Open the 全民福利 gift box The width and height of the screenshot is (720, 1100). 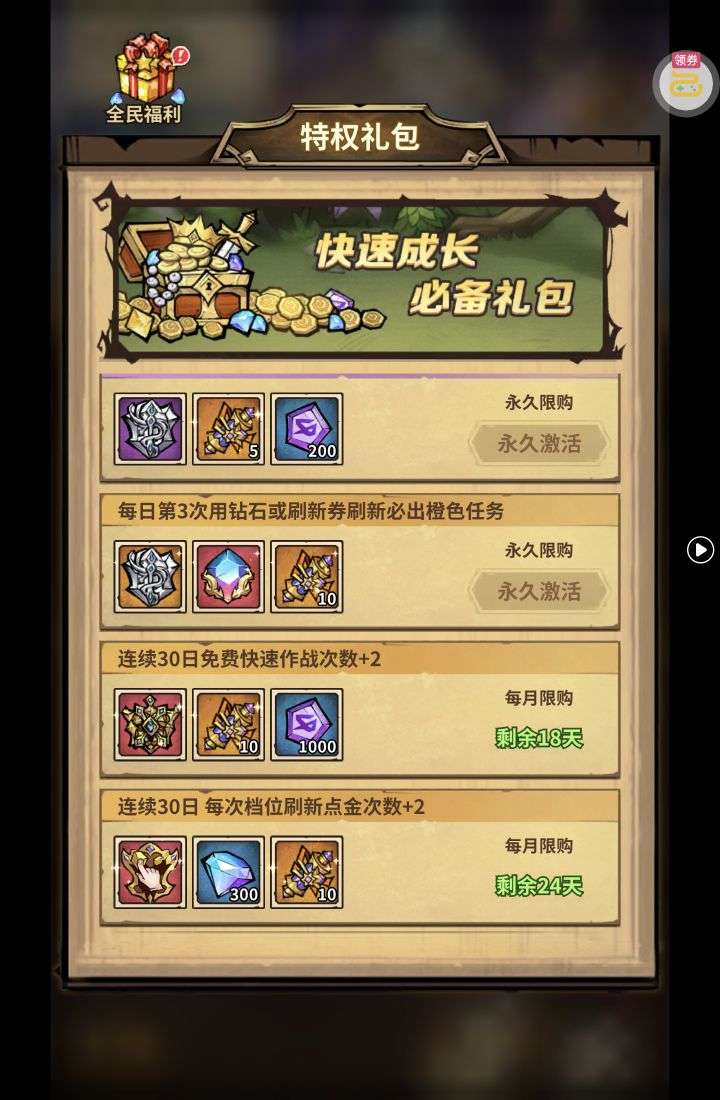point(146,78)
